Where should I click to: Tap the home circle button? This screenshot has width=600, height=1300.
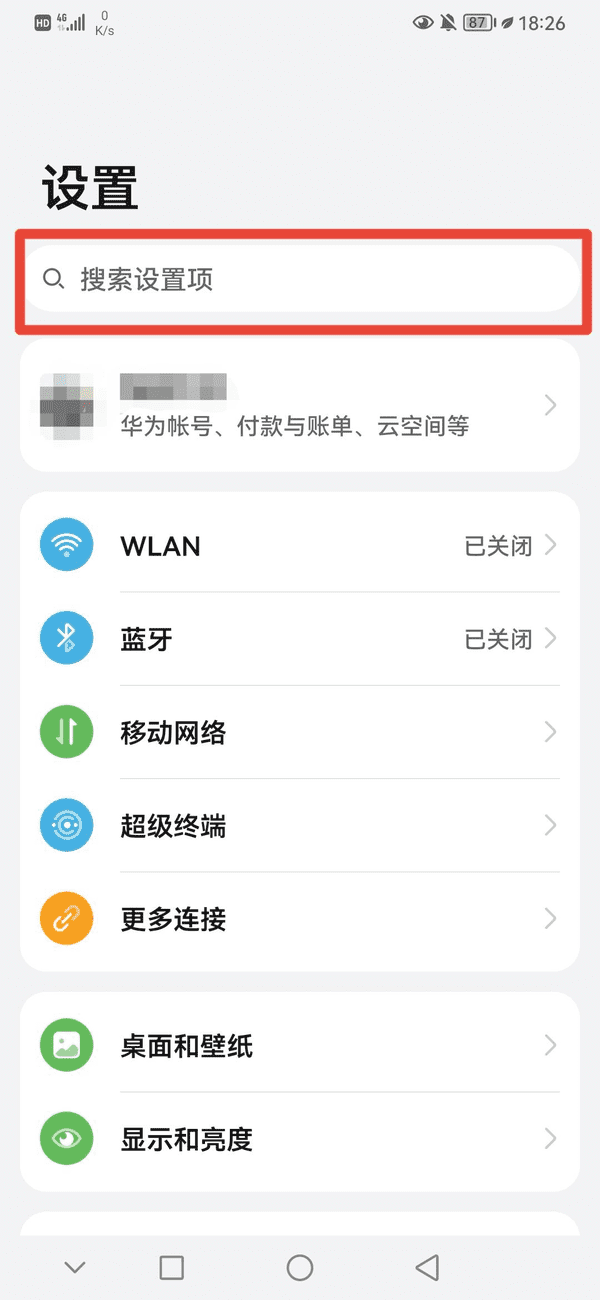click(x=300, y=1268)
